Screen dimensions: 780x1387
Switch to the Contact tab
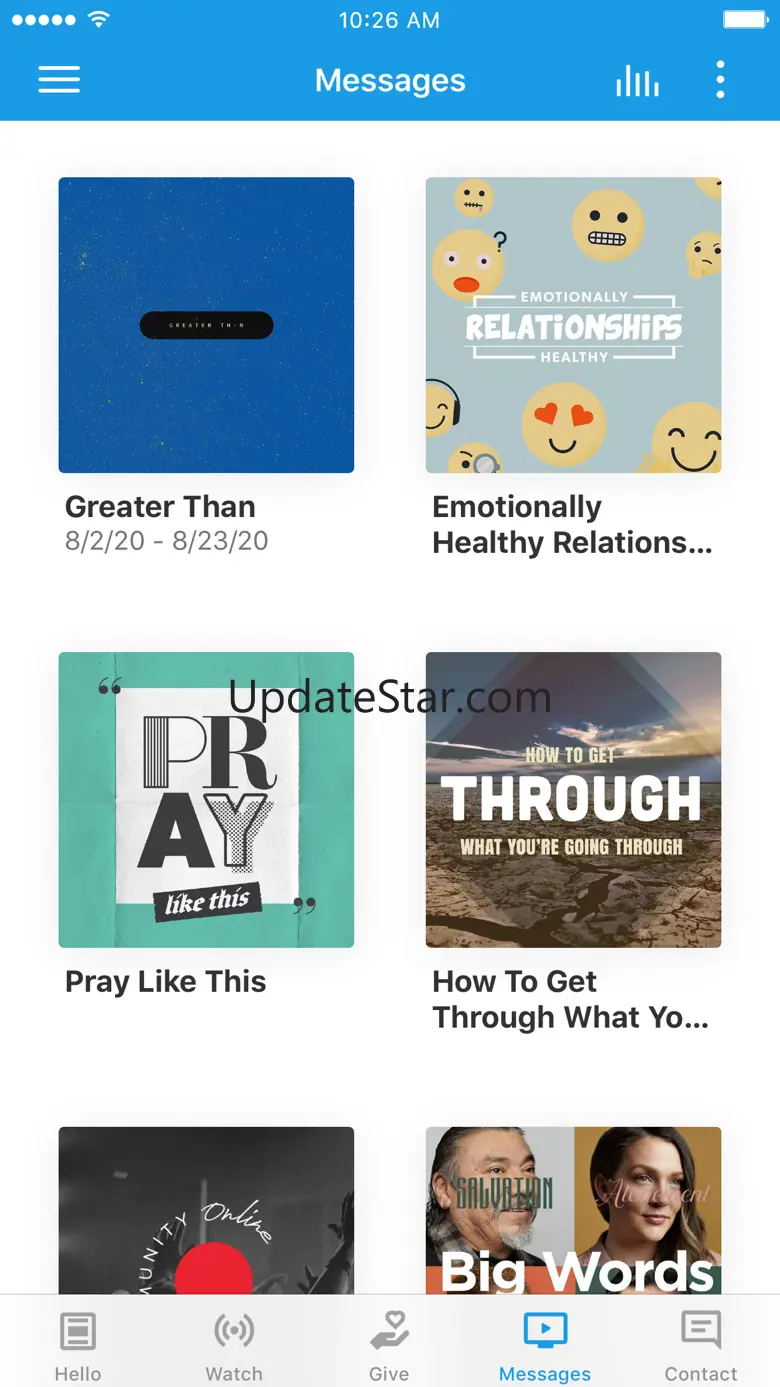point(701,1345)
